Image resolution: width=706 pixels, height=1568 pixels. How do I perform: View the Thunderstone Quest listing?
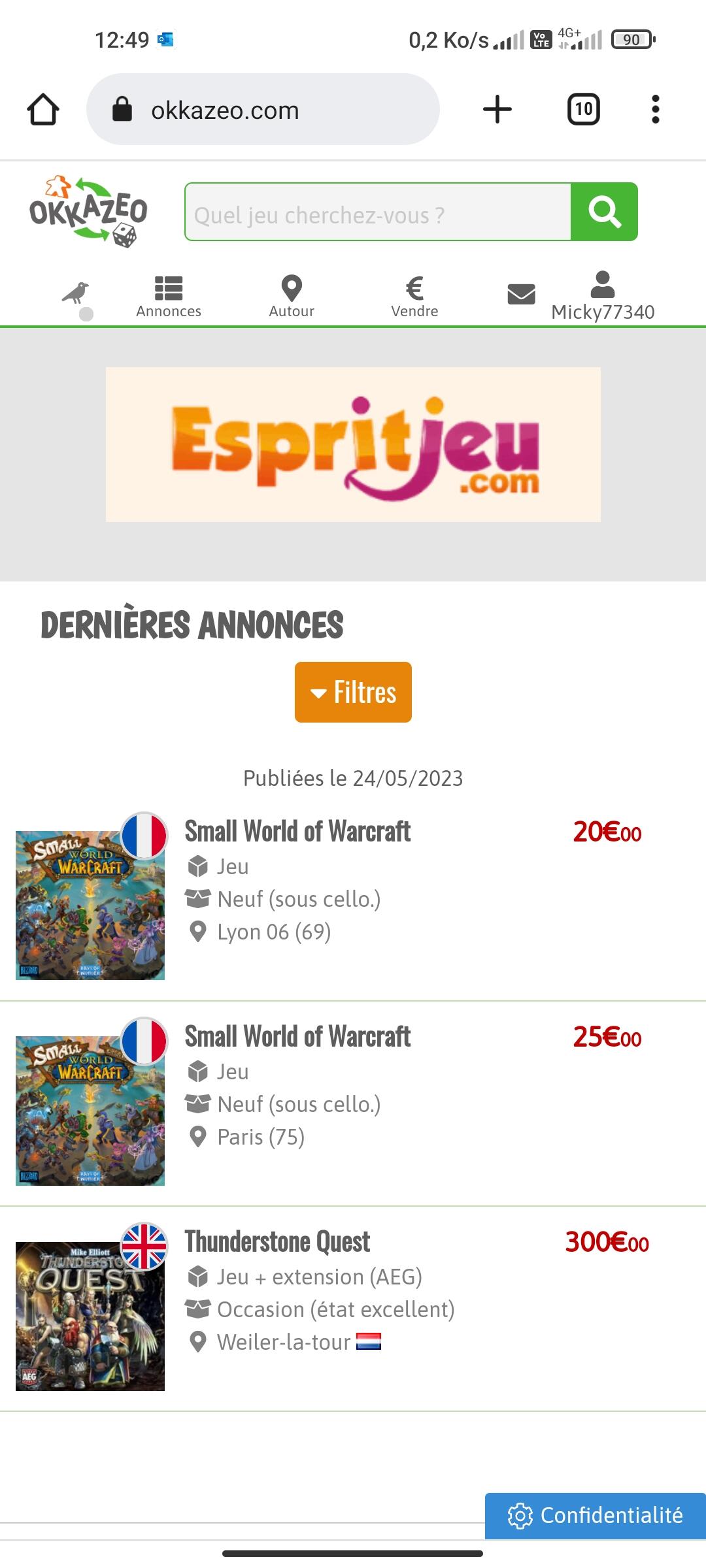pyautogui.click(x=277, y=1243)
